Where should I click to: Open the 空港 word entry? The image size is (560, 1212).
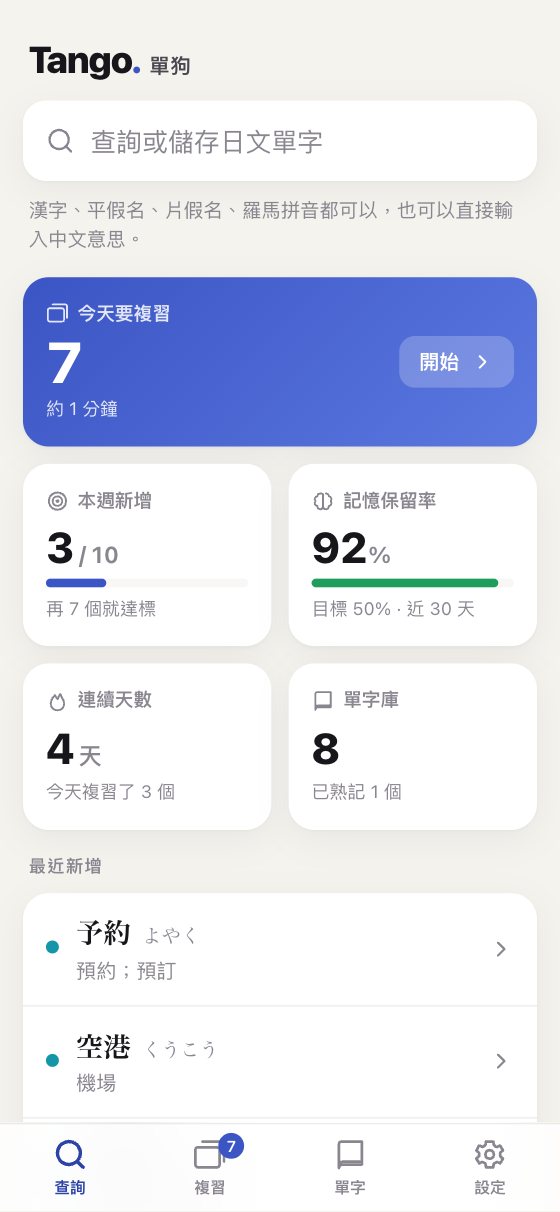(280, 1061)
